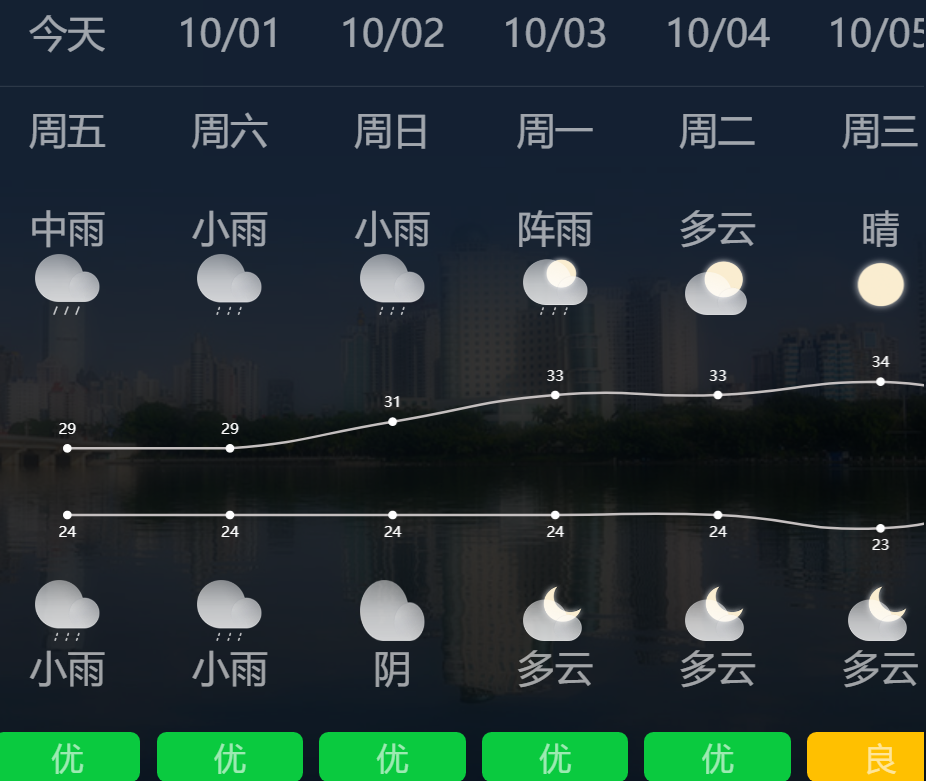926x781 pixels.
Task: Select the 10/01 周六 forecast day
Action: (x=229, y=34)
